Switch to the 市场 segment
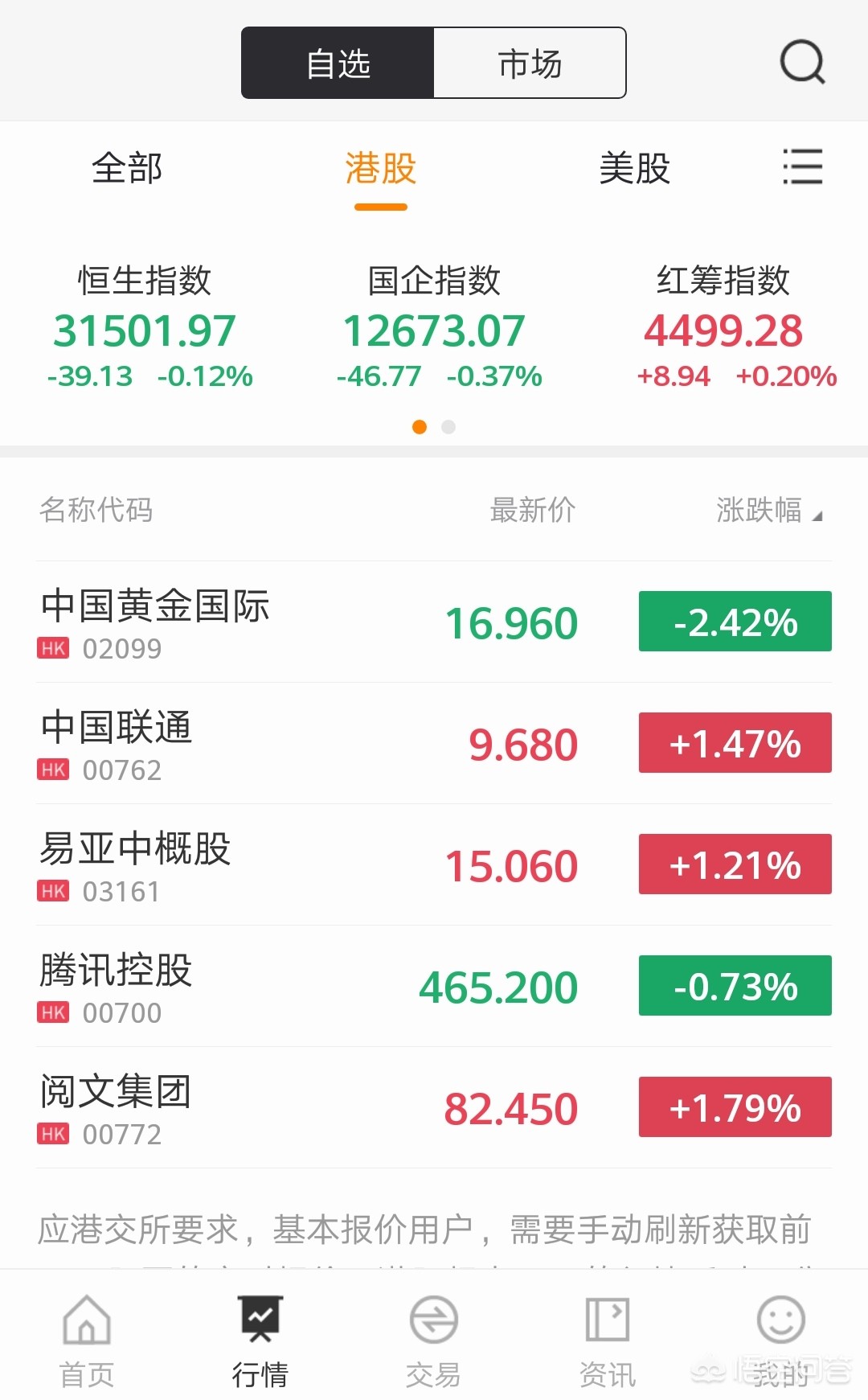 [x=530, y=64]
